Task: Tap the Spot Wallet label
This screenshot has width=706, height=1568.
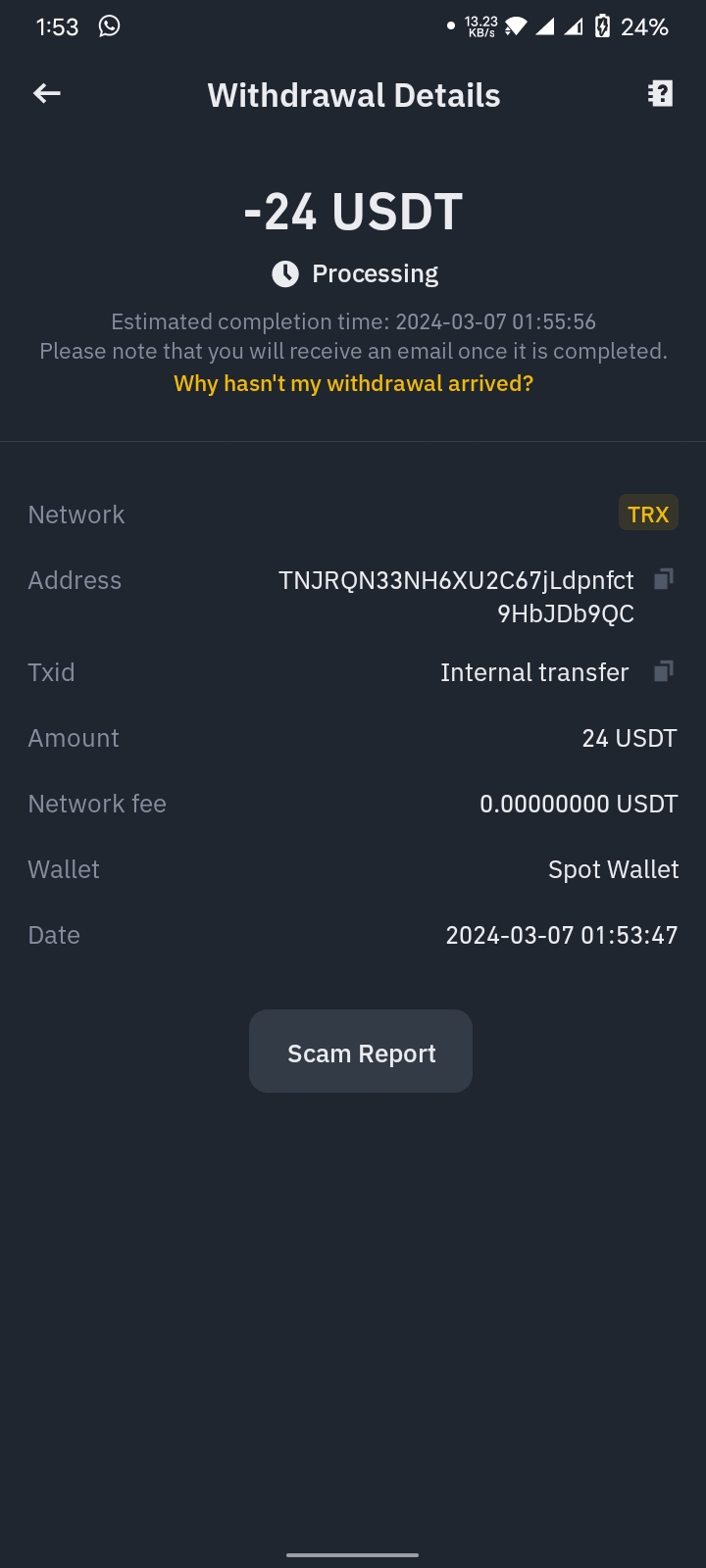Action: pos(613,869)
